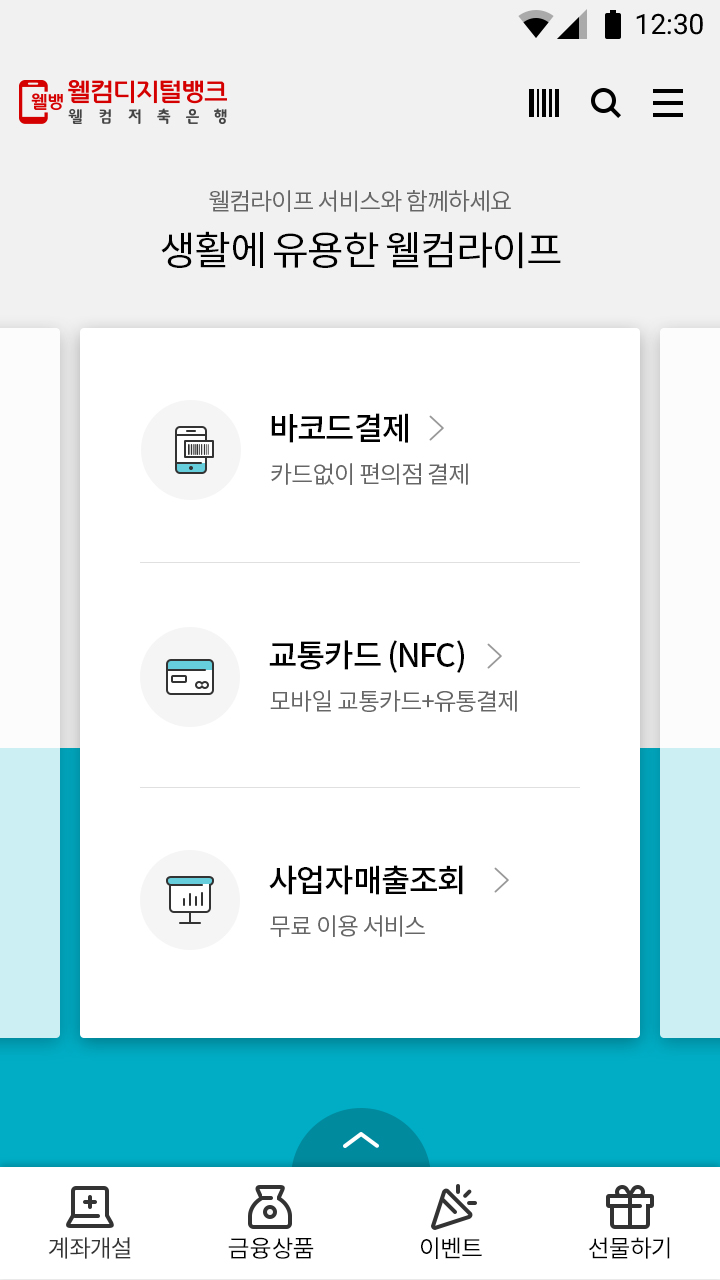Check the battery status indicator
Screen dimensions: 720x1280
click(612, 24)
